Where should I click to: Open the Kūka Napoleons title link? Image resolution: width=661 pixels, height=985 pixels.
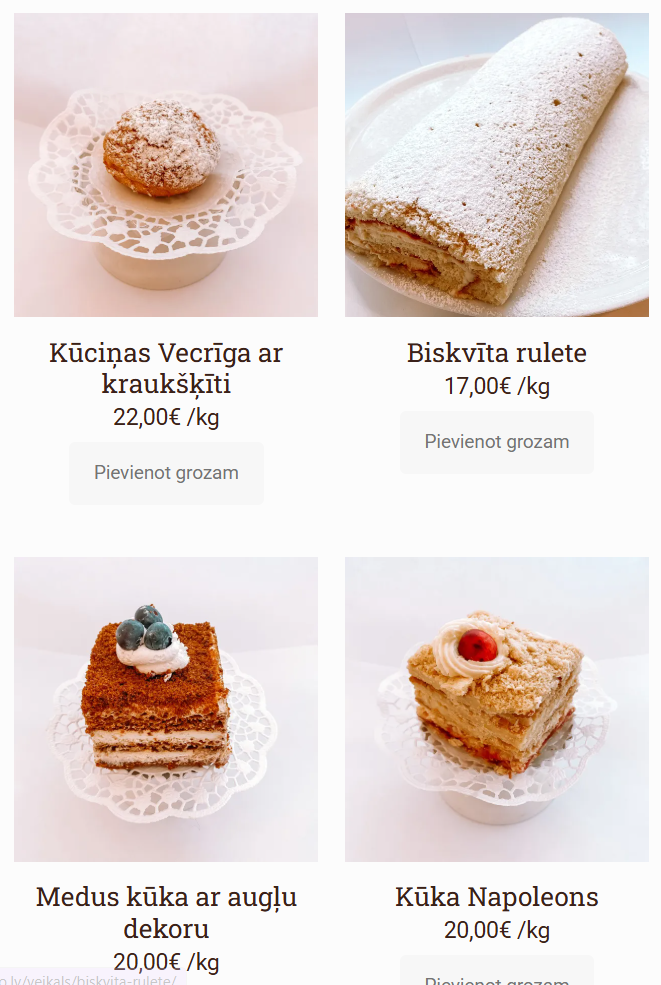[x=497, y=897]
